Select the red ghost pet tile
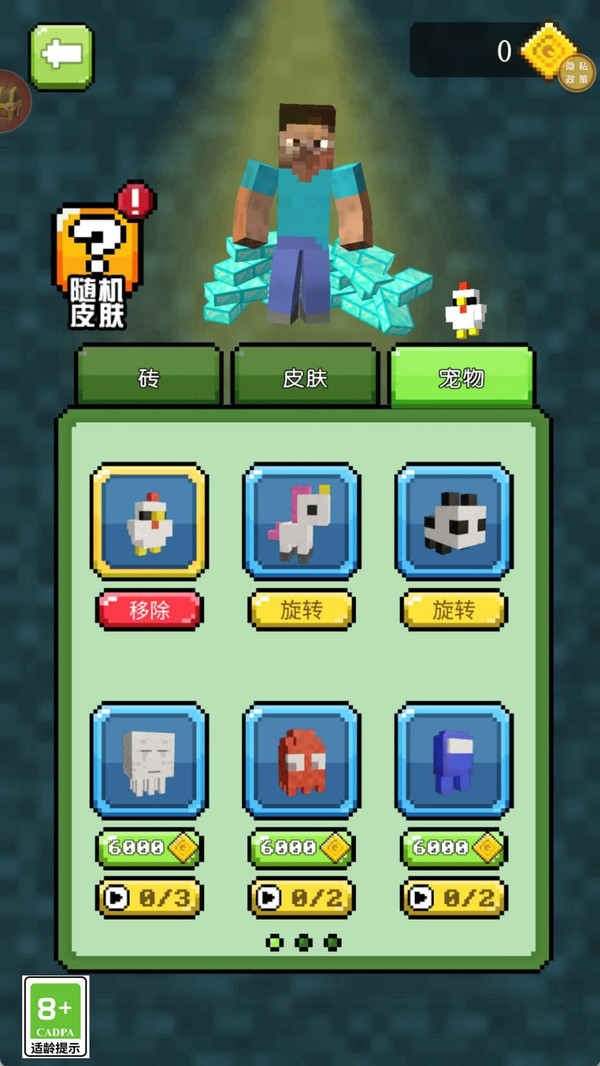Screen dimensions: 600x1066 [x=301, y=760]
